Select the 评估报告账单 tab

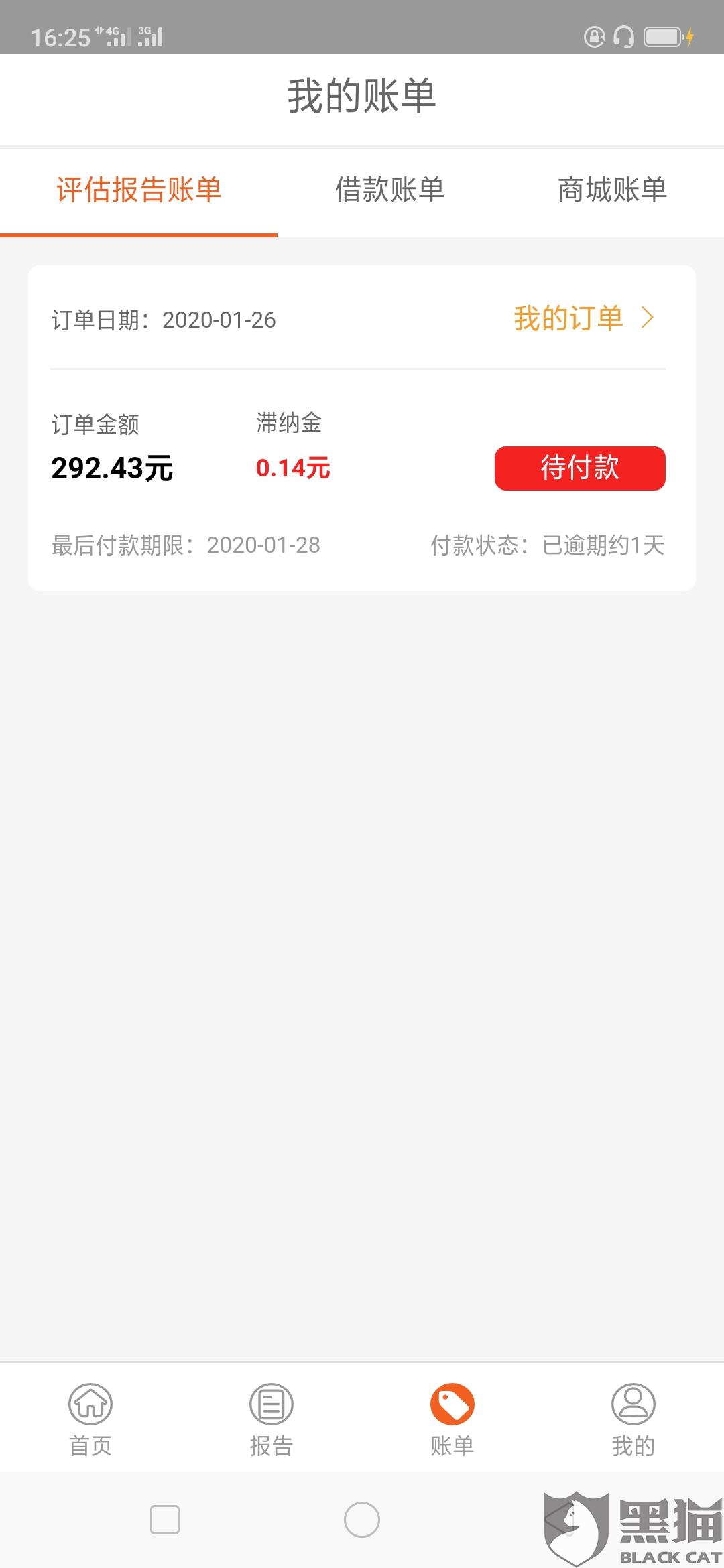(139, 190)
